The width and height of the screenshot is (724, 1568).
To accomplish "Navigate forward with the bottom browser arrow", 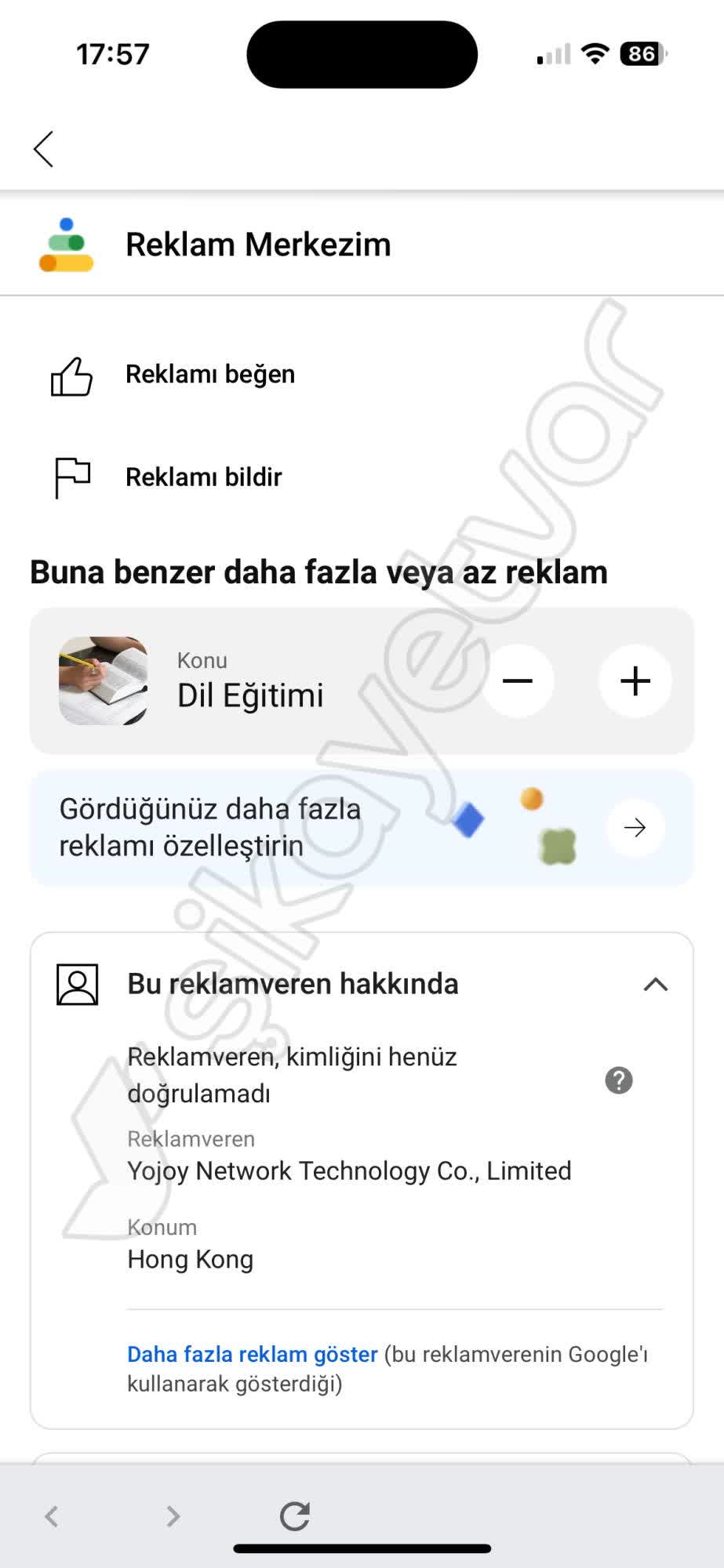I will point(173,1516).
